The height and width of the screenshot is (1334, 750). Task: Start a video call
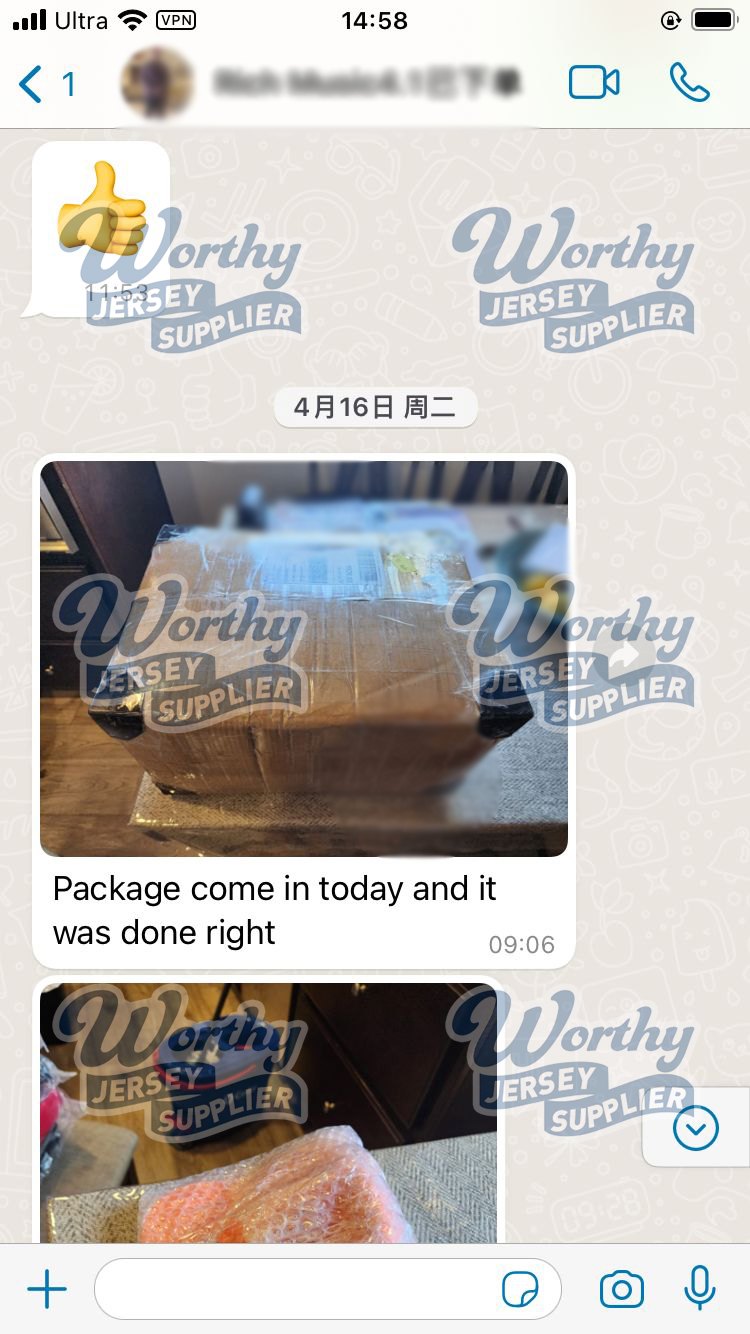click(x=594, y=83)
